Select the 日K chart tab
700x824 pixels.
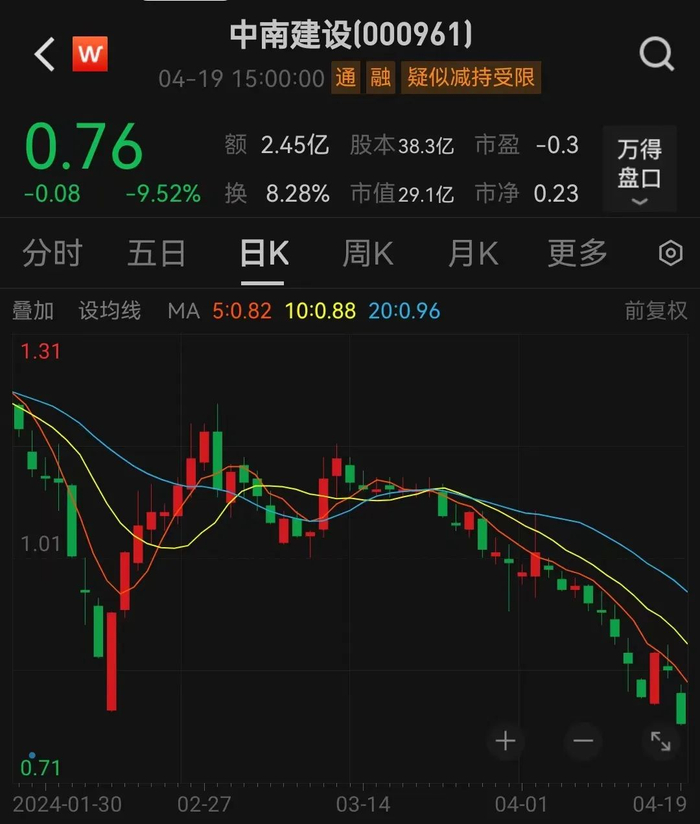(x=264, y=253)
